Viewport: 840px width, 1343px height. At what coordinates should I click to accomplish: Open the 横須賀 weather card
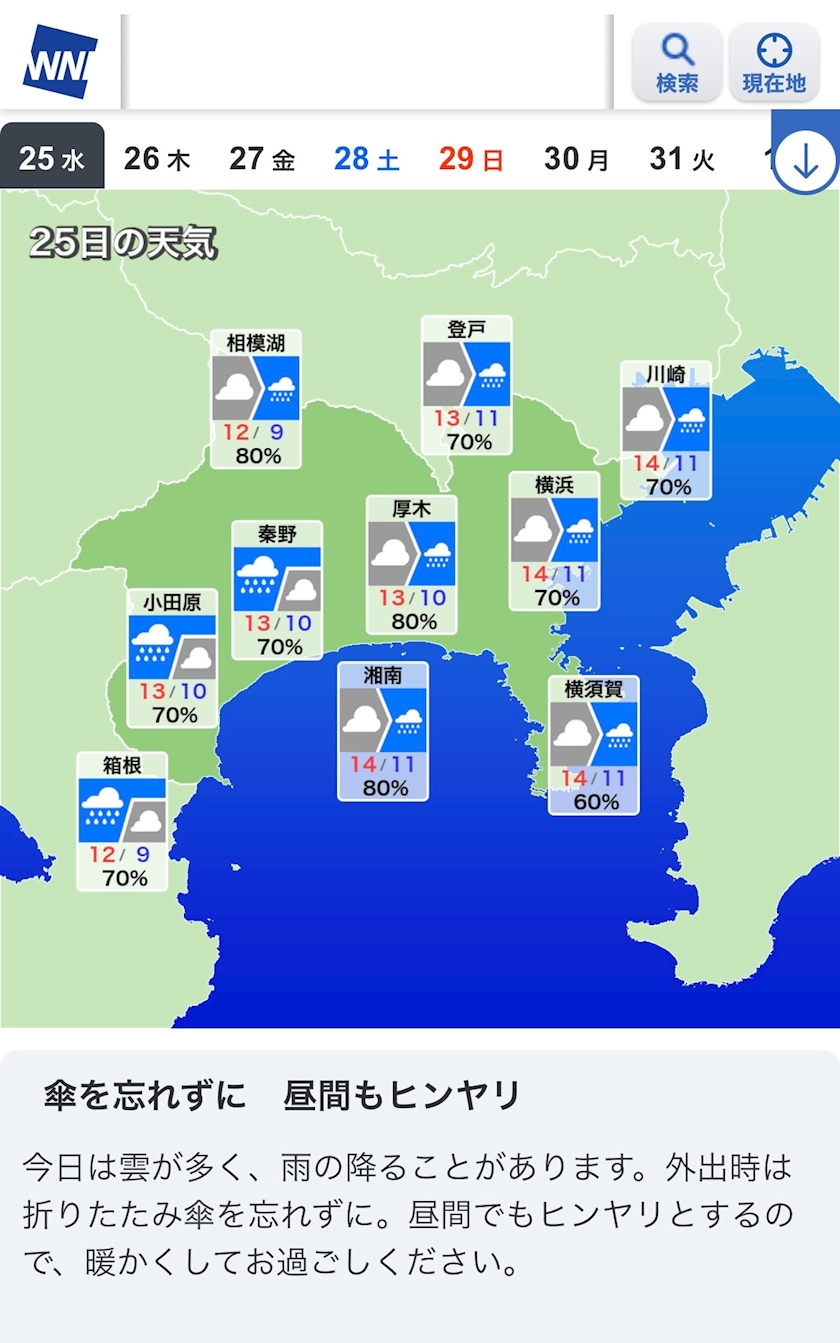click(x=594, y=745)
